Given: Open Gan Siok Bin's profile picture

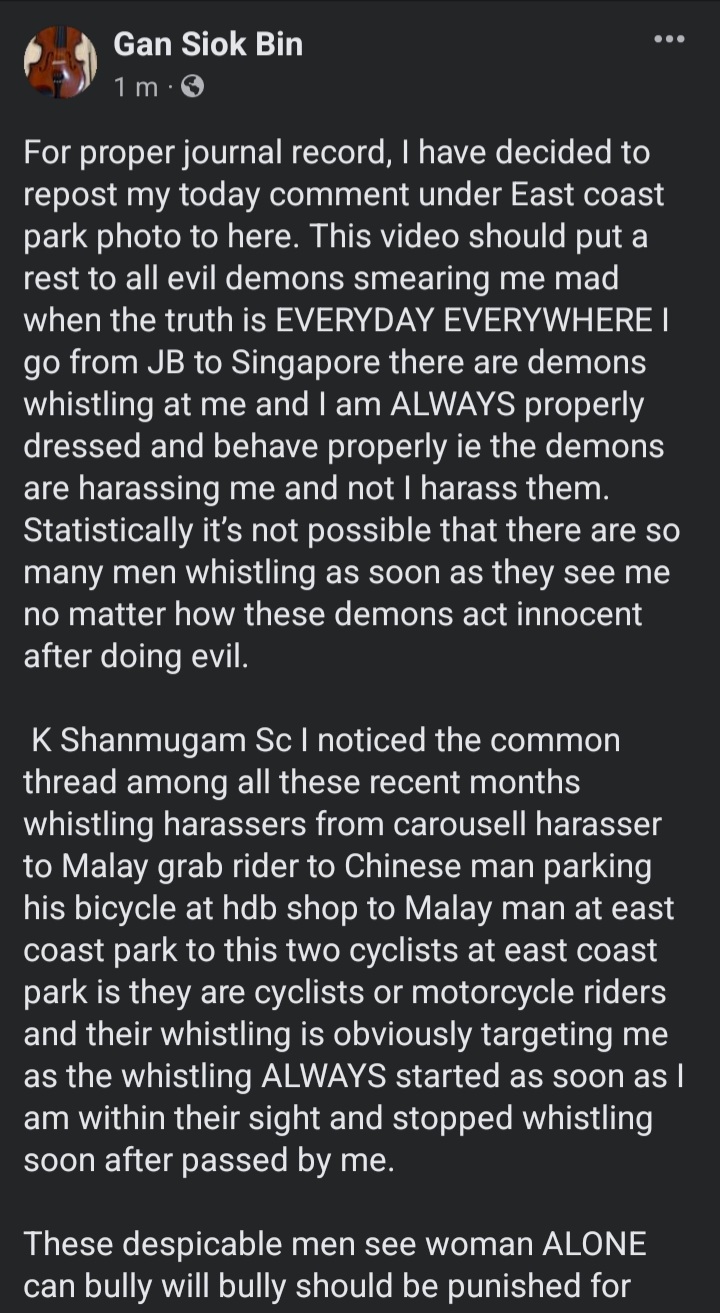Looking at the screenshot, I should (x=60, y=62).
